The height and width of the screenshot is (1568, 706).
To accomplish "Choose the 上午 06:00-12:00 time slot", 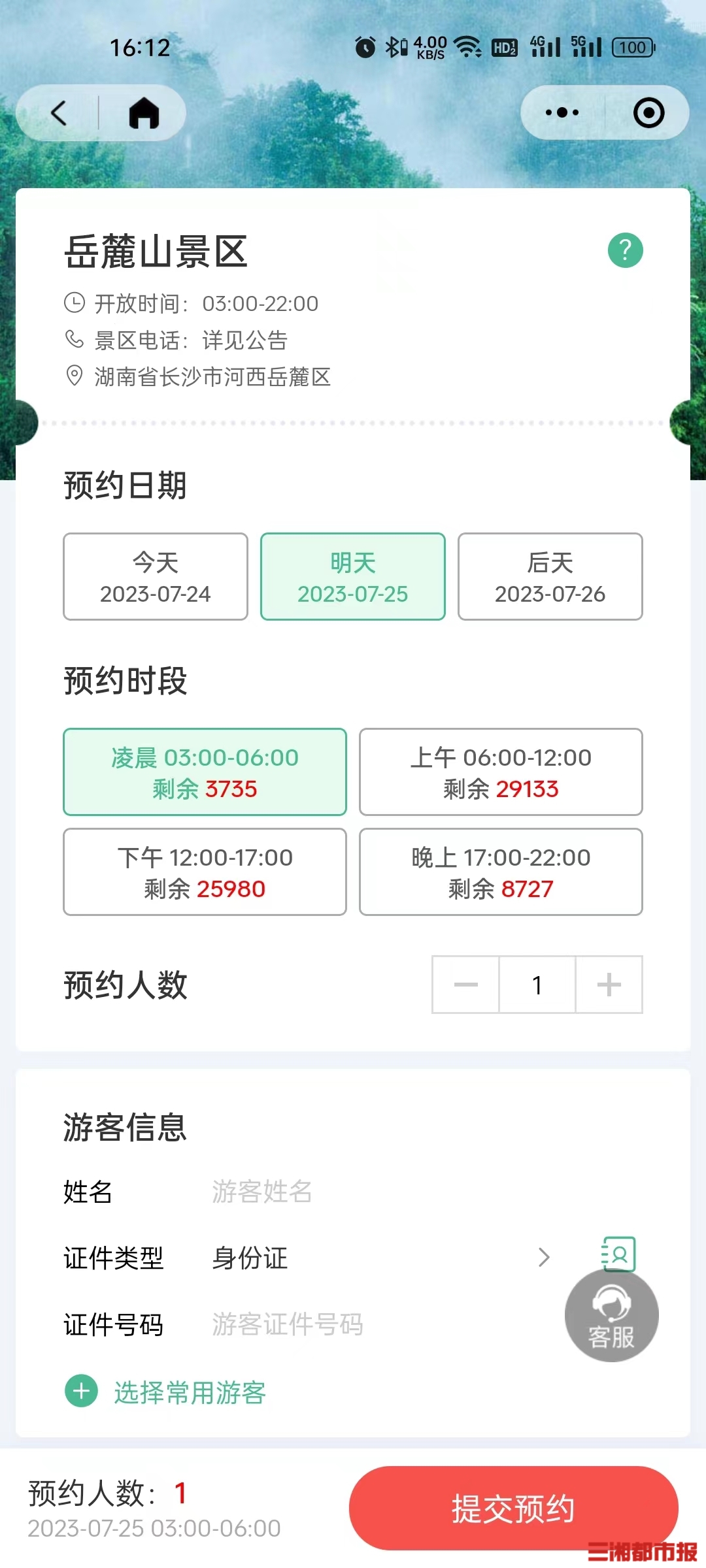I will click(x=501, y=772).
